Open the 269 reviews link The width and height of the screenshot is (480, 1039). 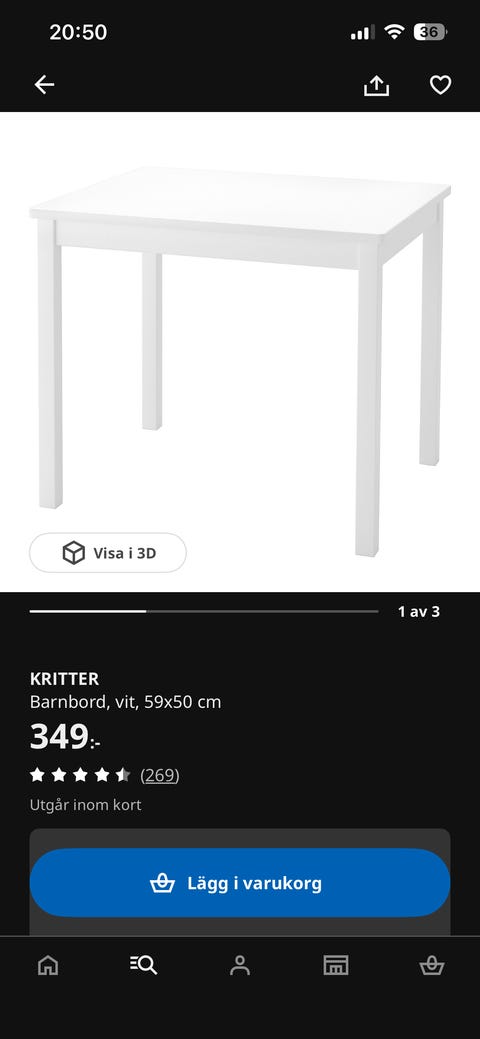coord(160,775)
